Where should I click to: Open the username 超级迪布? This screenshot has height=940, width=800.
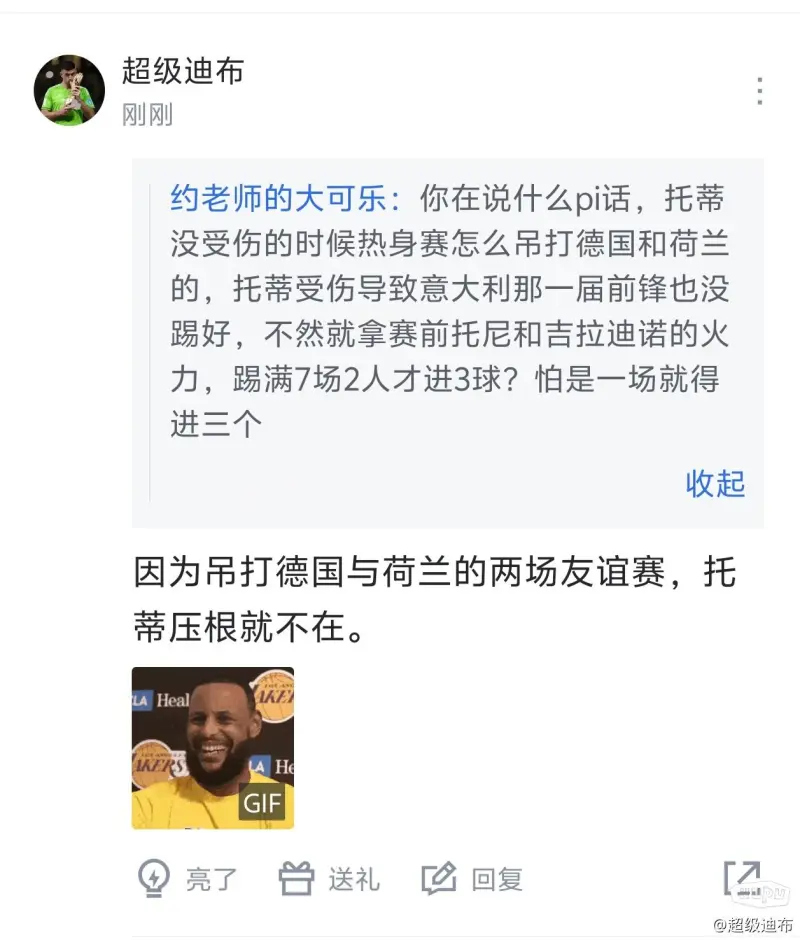coord(183,71)
